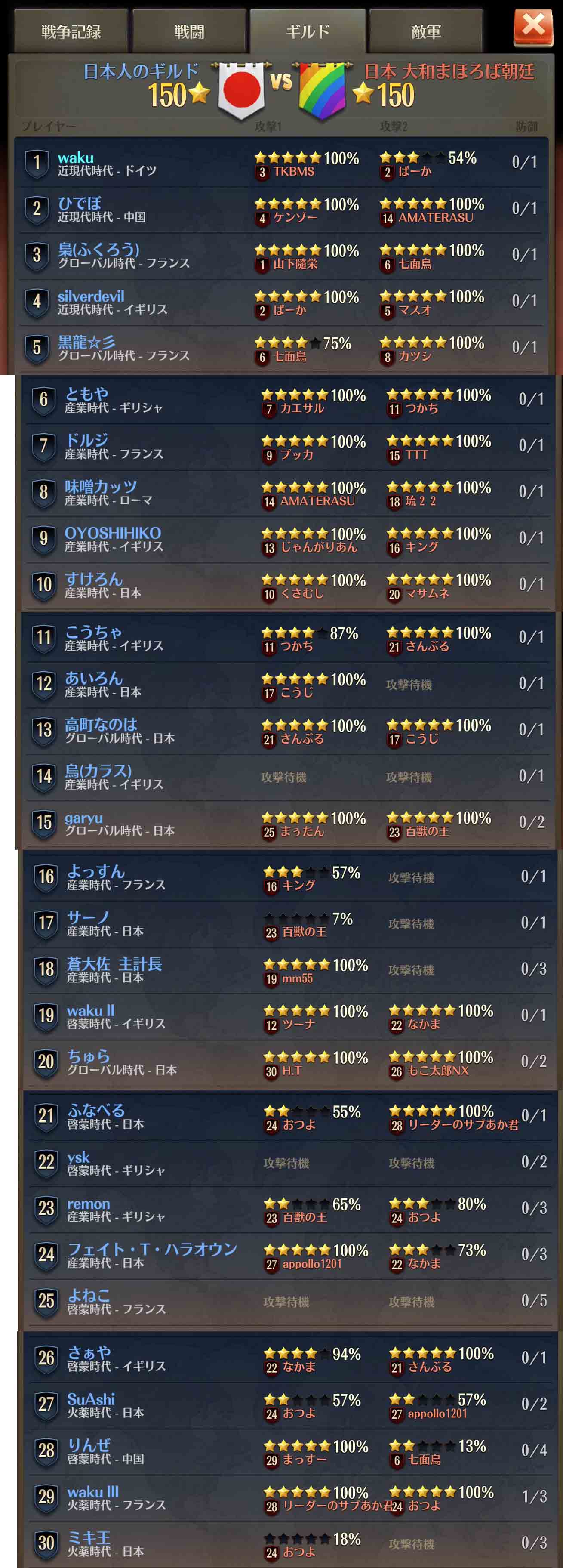563x1568 pixels.
Task: Select player ミキ王's row
Action: point(89,1538)
